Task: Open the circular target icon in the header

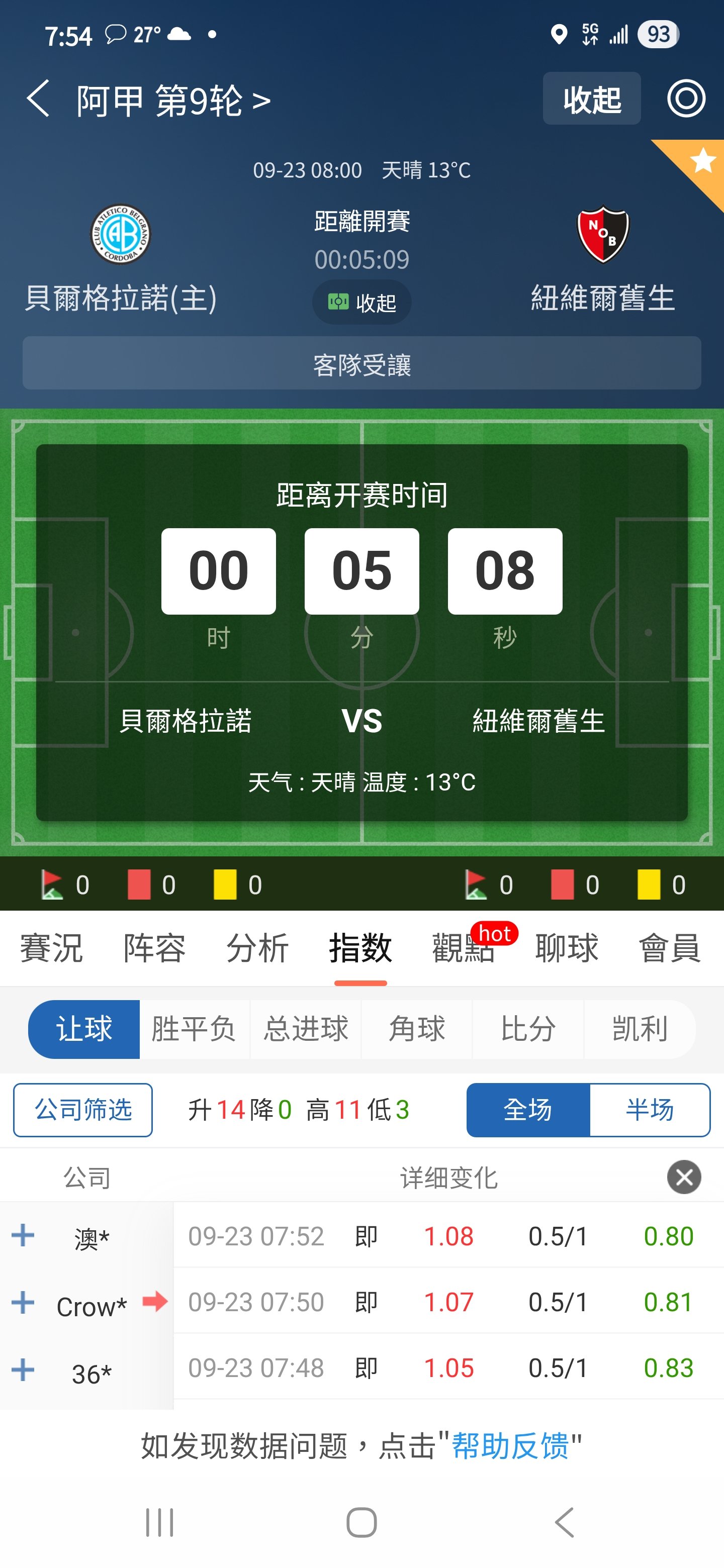Action: click(686, 99)
